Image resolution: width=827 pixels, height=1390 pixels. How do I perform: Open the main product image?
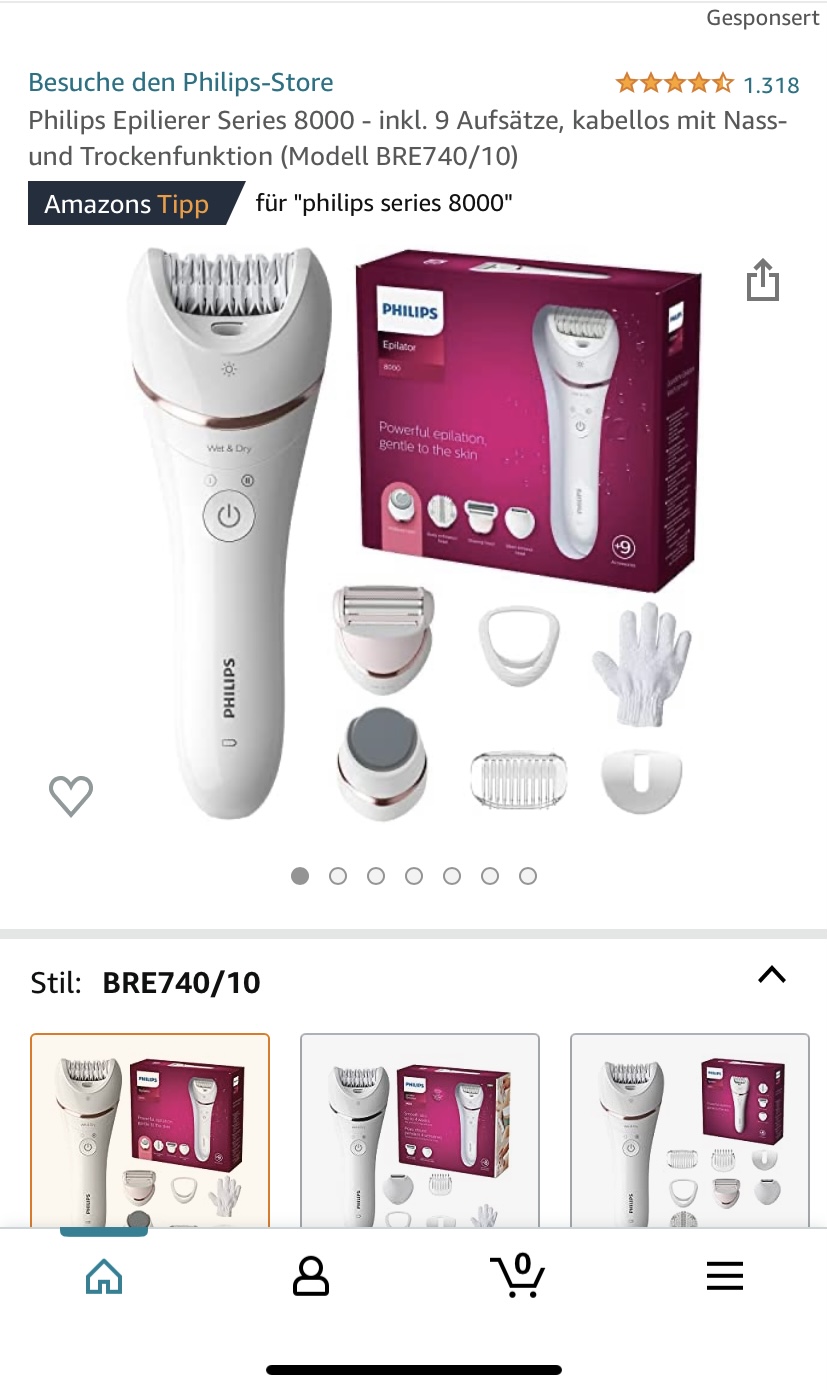(x=413, y=530)
